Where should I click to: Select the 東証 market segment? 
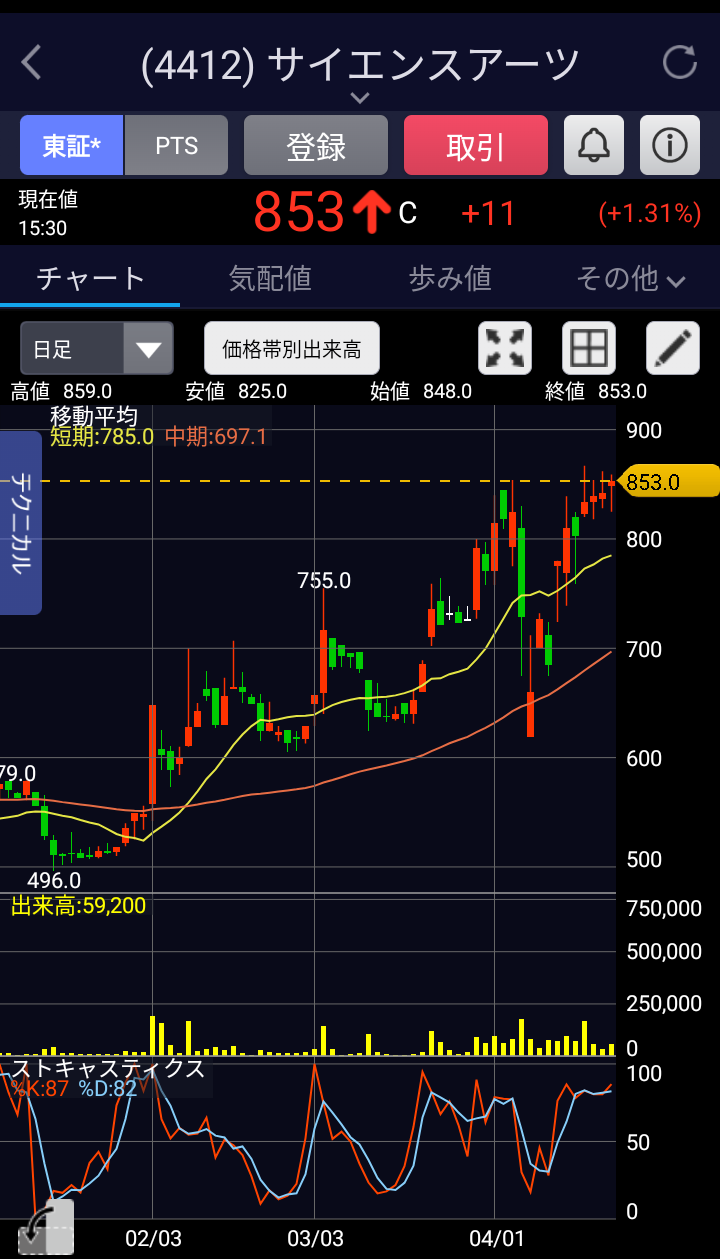click(72, 146)
